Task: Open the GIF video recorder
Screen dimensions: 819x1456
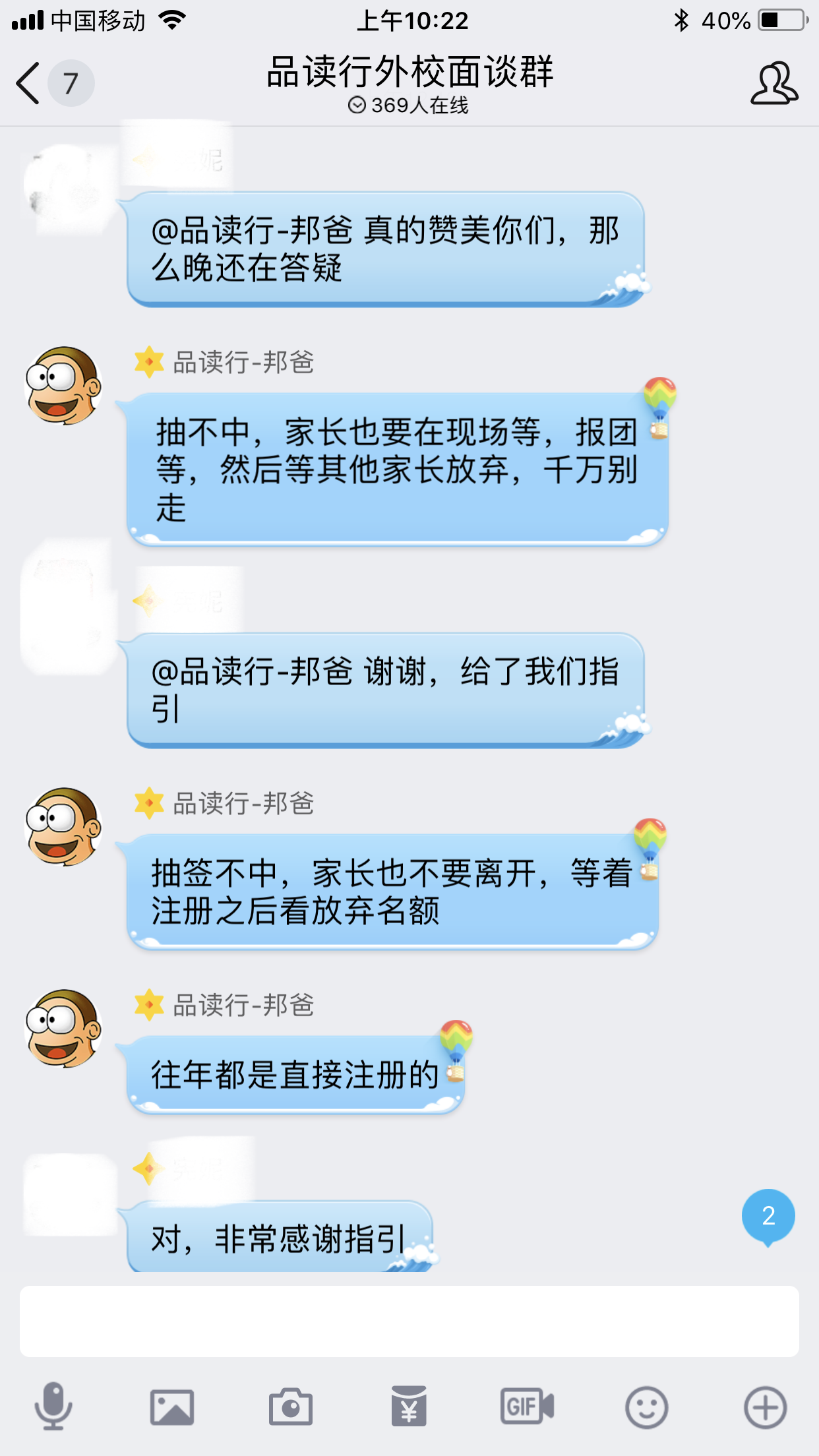Action: coord(527,1407)
